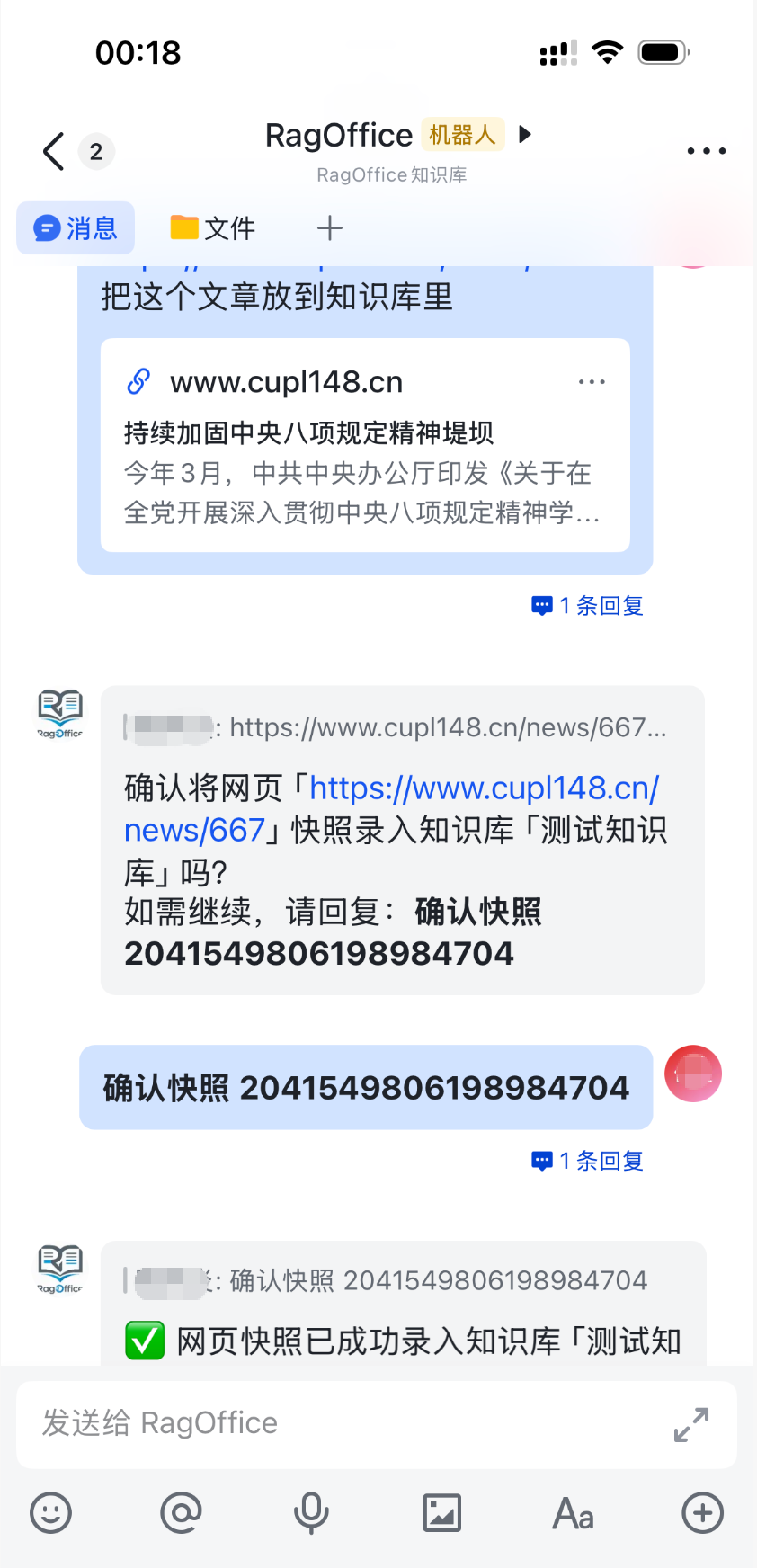Tap the microphone icon to record voice
The image size is (757, 1568).
pyautogui.click(x=311, y=1513)
